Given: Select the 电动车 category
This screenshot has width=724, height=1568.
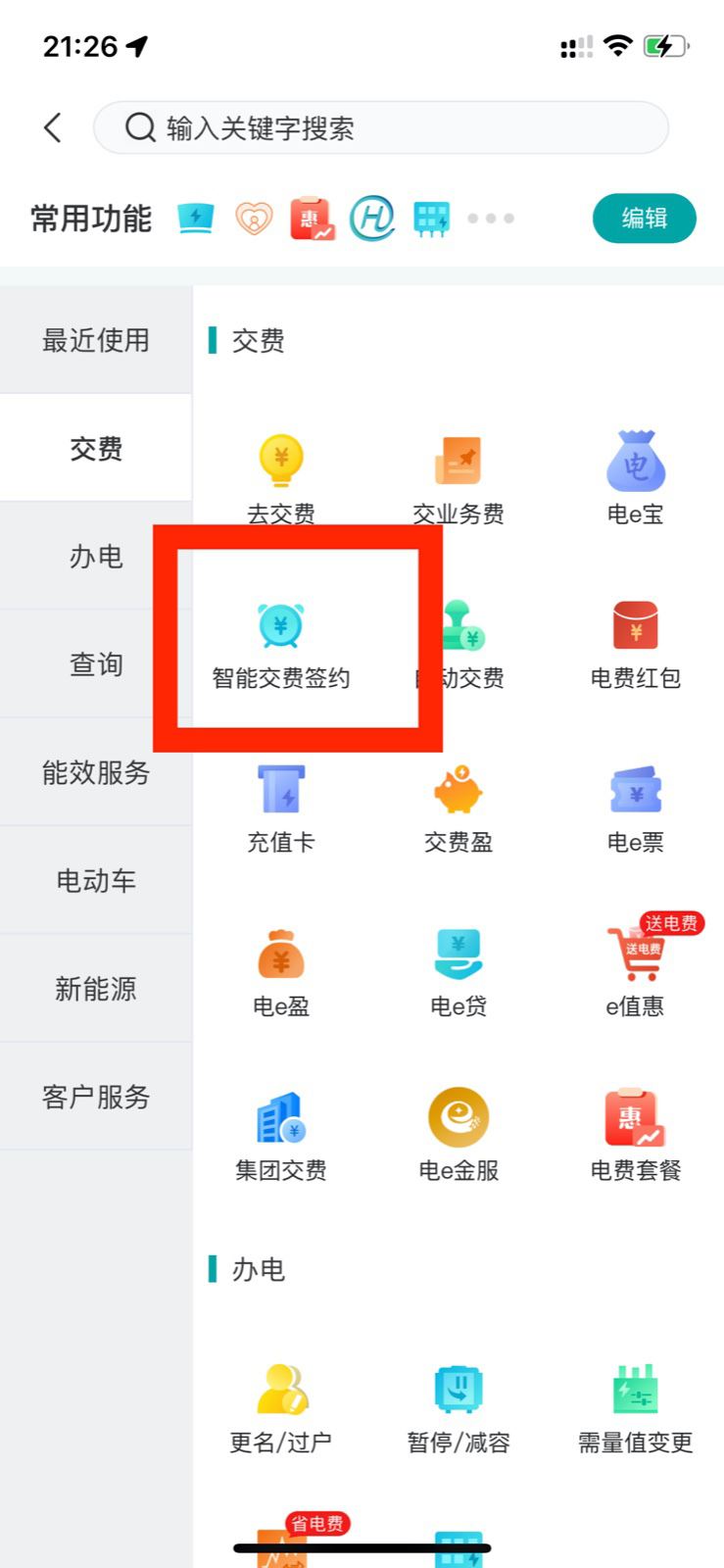Looking at the screenshot, I should click(96, 880).
